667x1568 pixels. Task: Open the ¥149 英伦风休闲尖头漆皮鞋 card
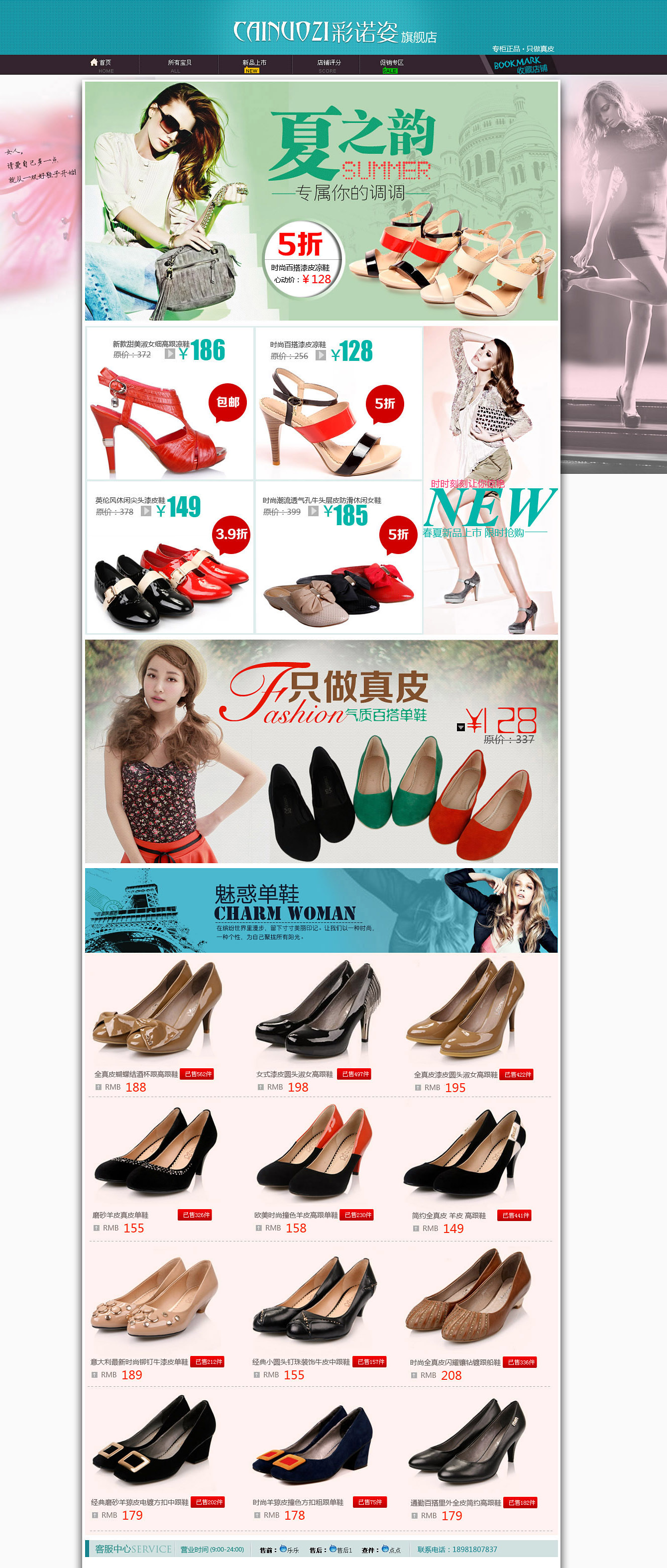[x=169, y=557]
